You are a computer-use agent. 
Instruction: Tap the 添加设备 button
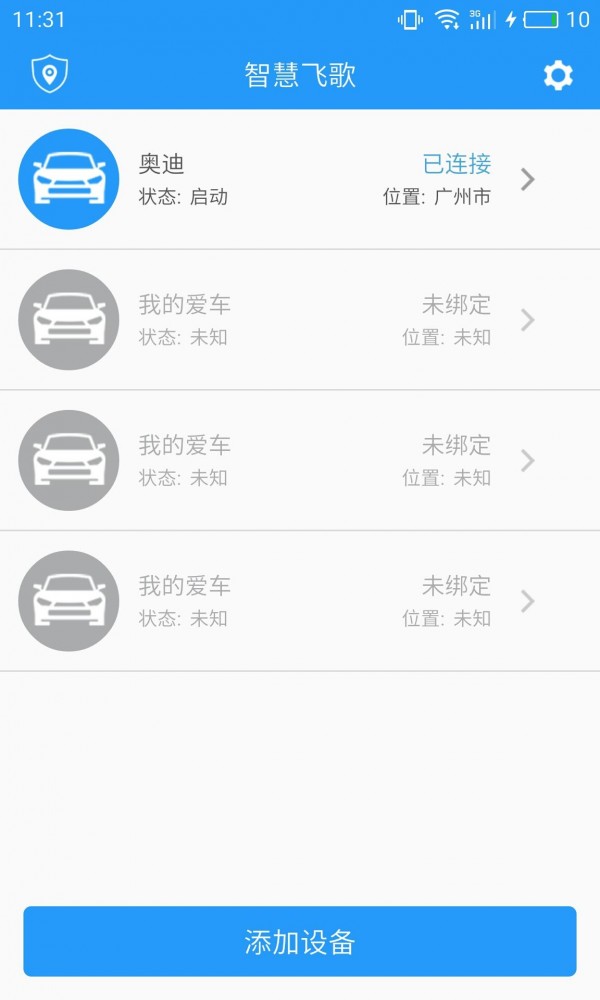(300, 941)
